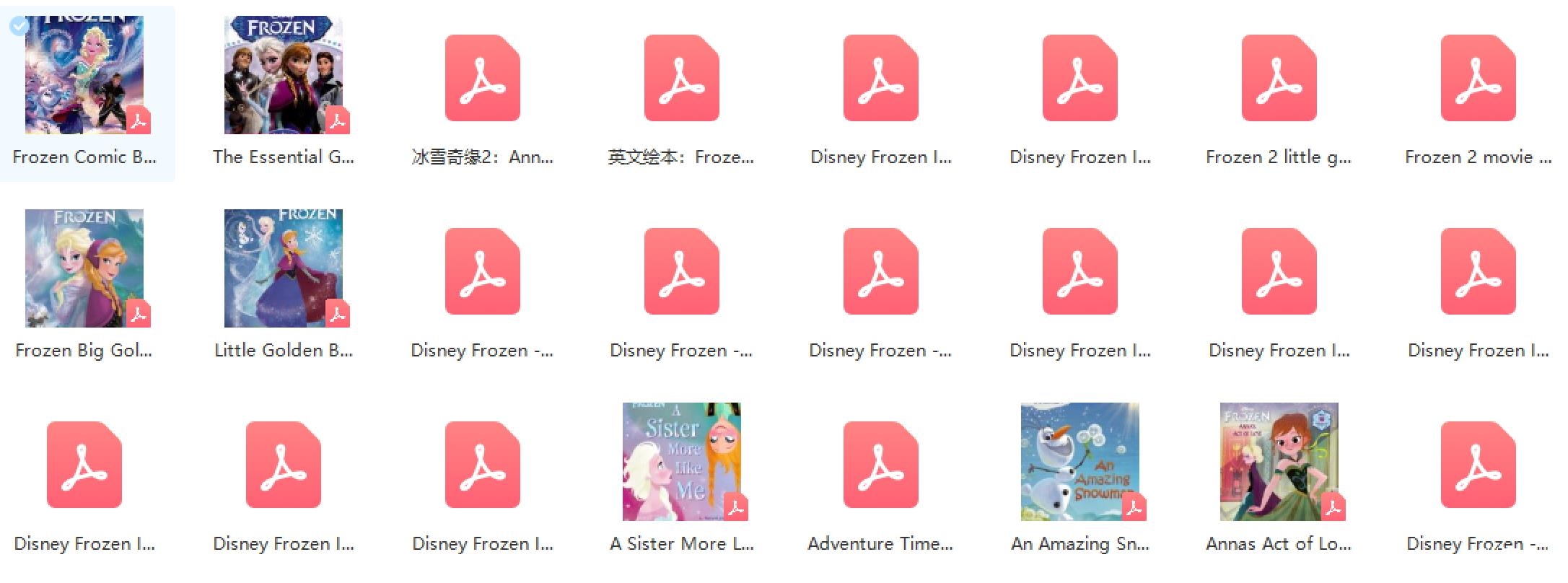Open A Sister More L... PDF

point(682,462)
